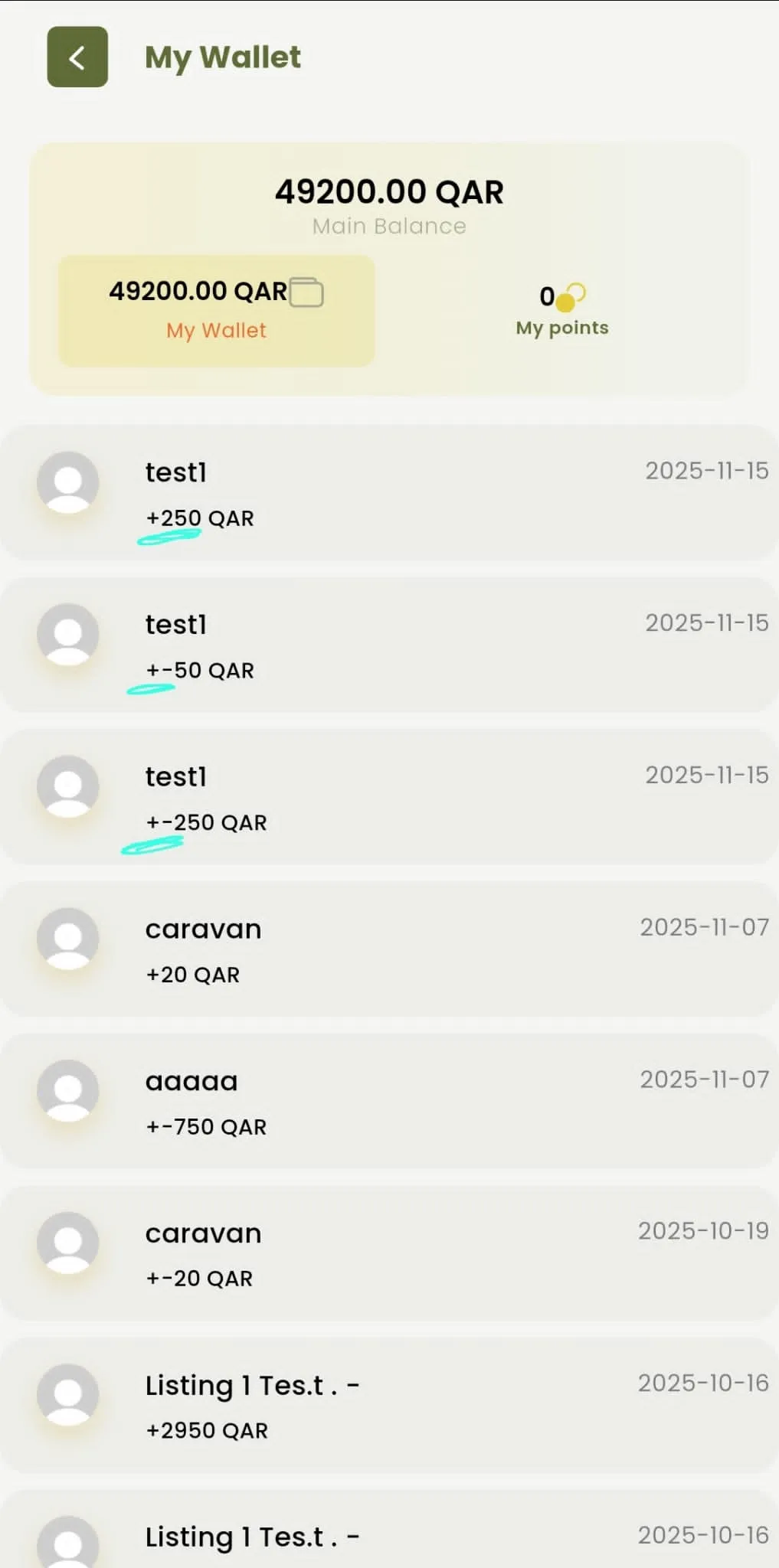Open the caravan +20 QAR transaction
Image resolution: width=779 pixels, height=1568 pixels.
point(389,949)
